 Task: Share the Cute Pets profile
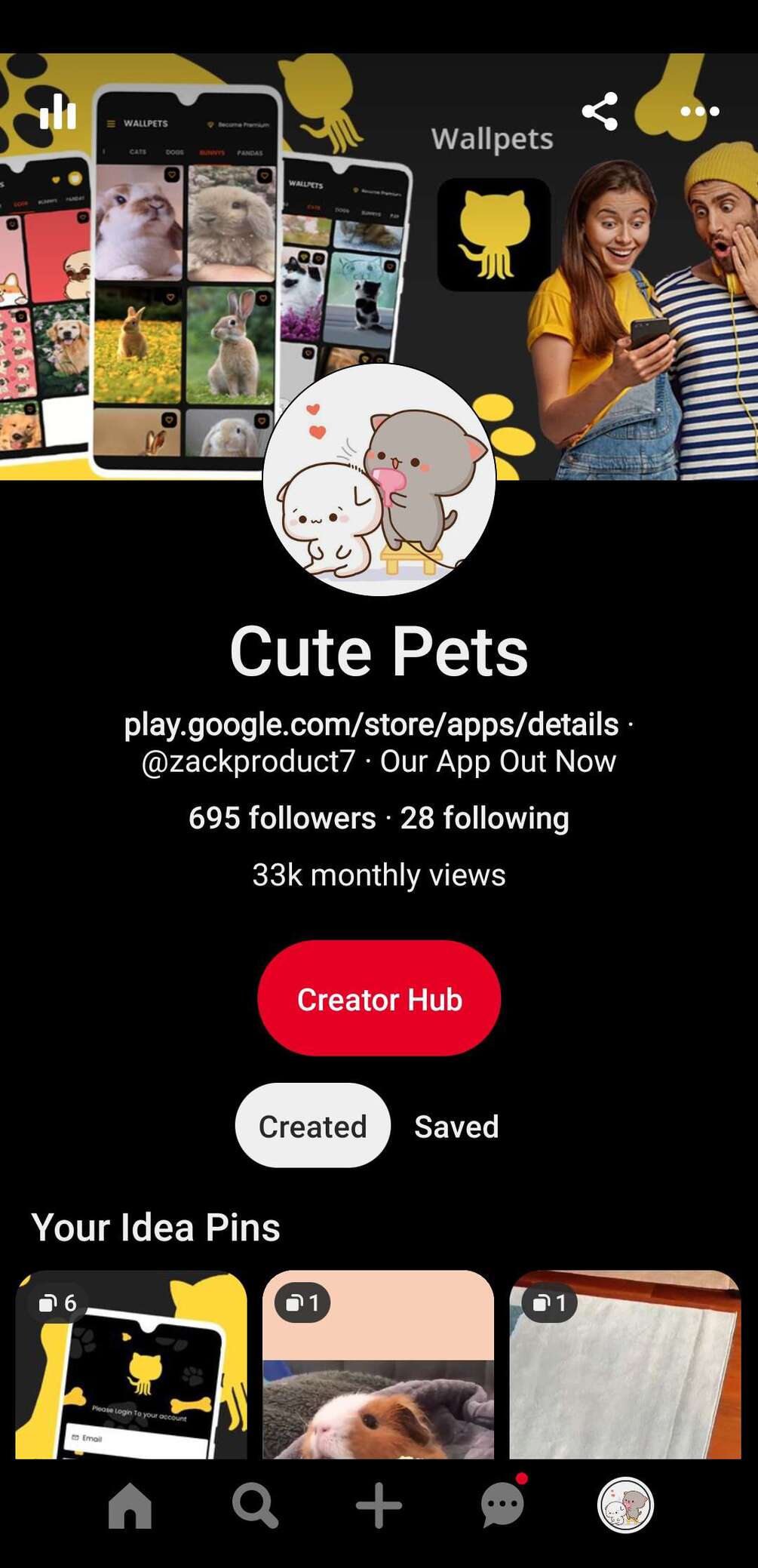click(x=600, y=112)
